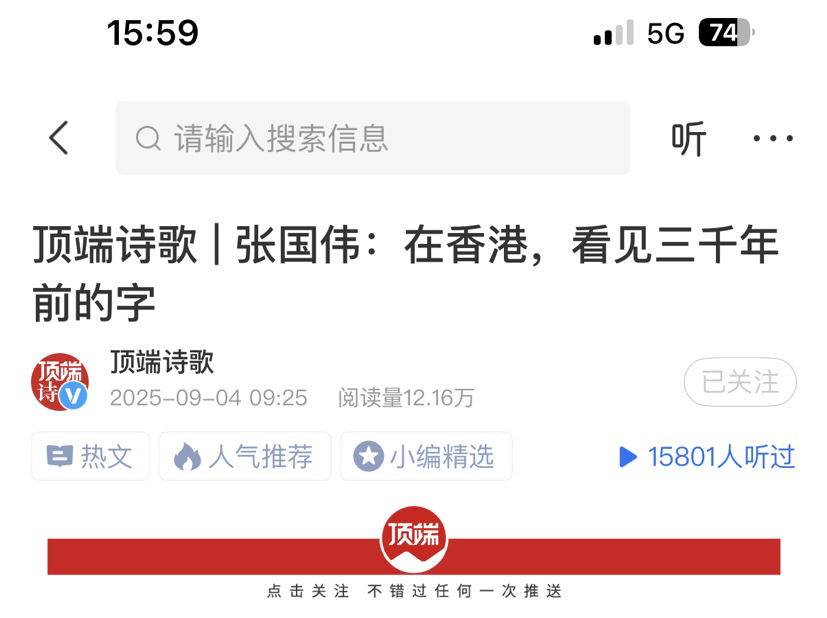Tap the search field 请输入搜索信息
Viewport: 827px width, 618px height.
pyautogui.click(x=372, y=138)
